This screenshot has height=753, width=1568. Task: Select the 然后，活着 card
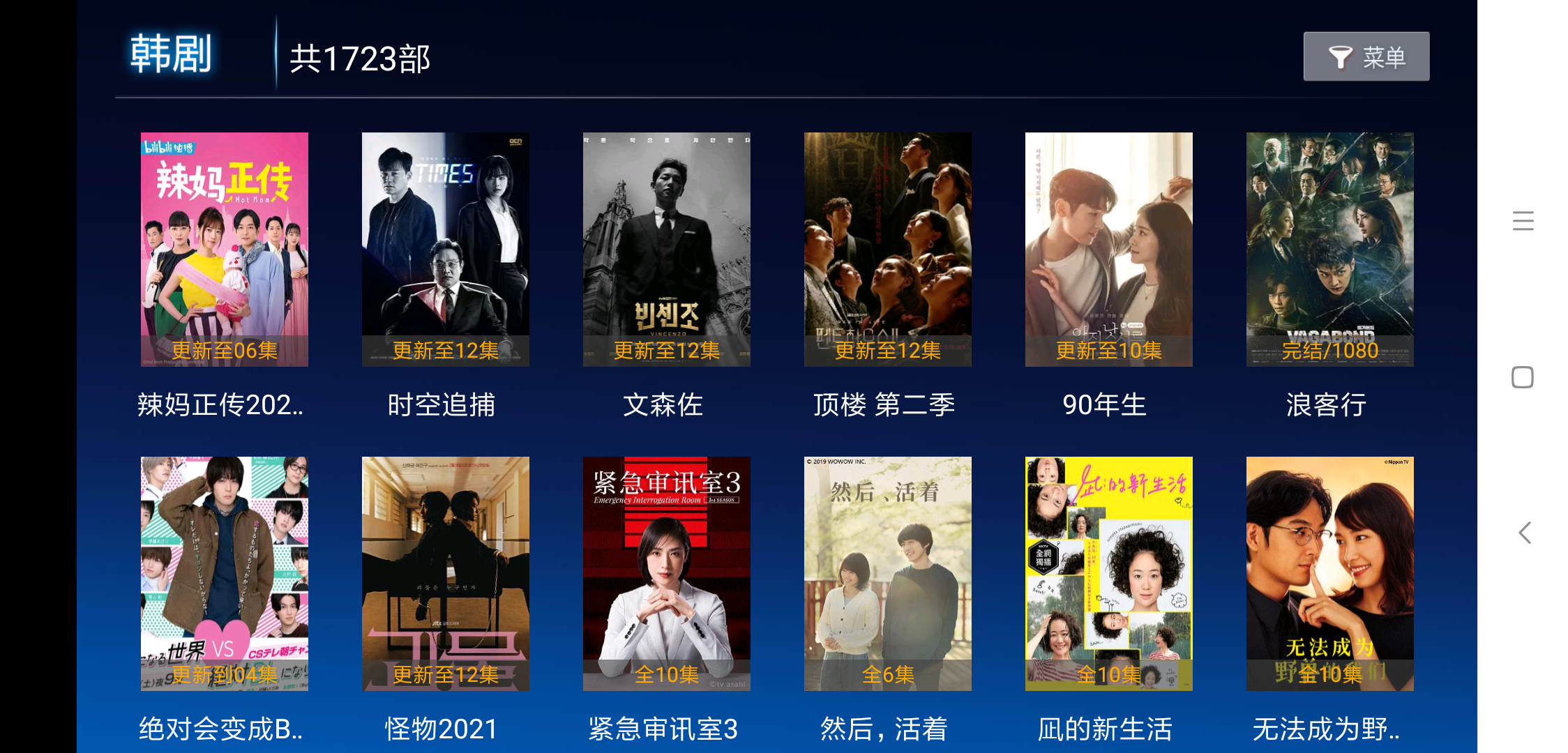(x=887, y=574)
